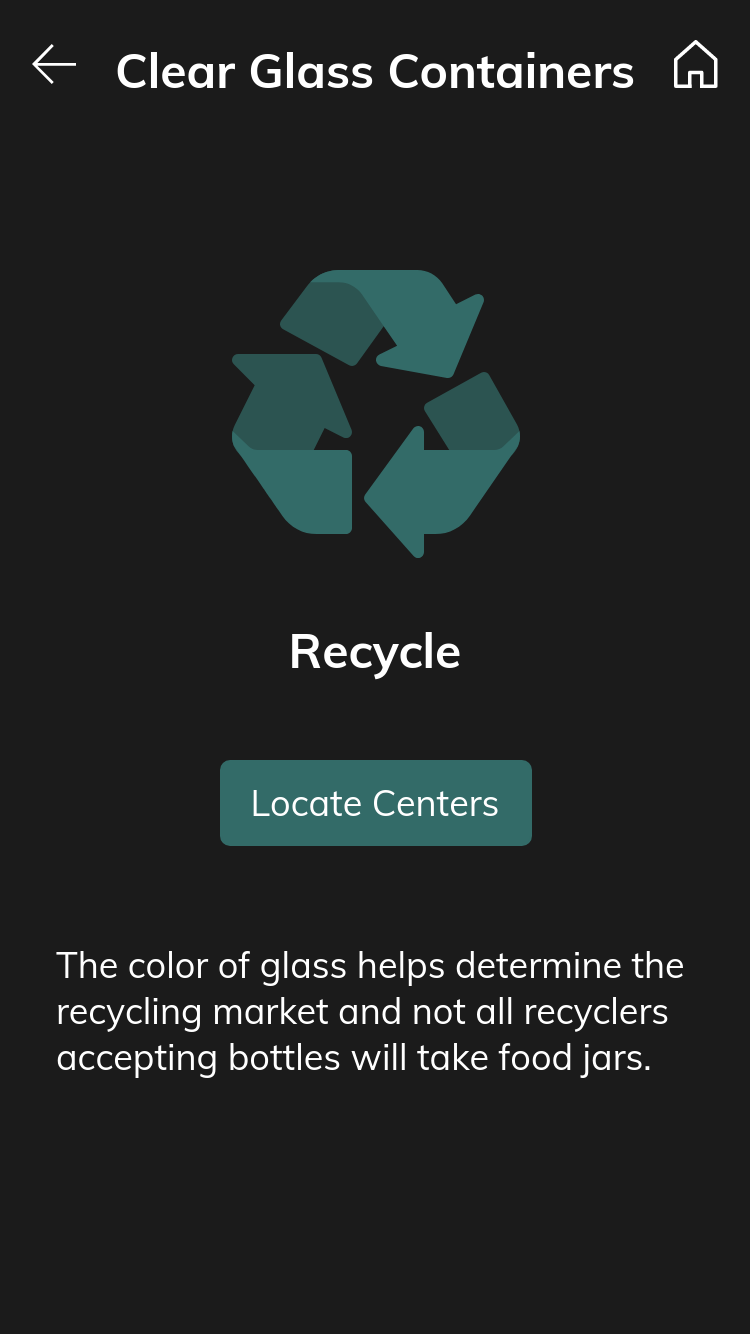
Task: Open the home screen via house icon
Action: point(695,65)
